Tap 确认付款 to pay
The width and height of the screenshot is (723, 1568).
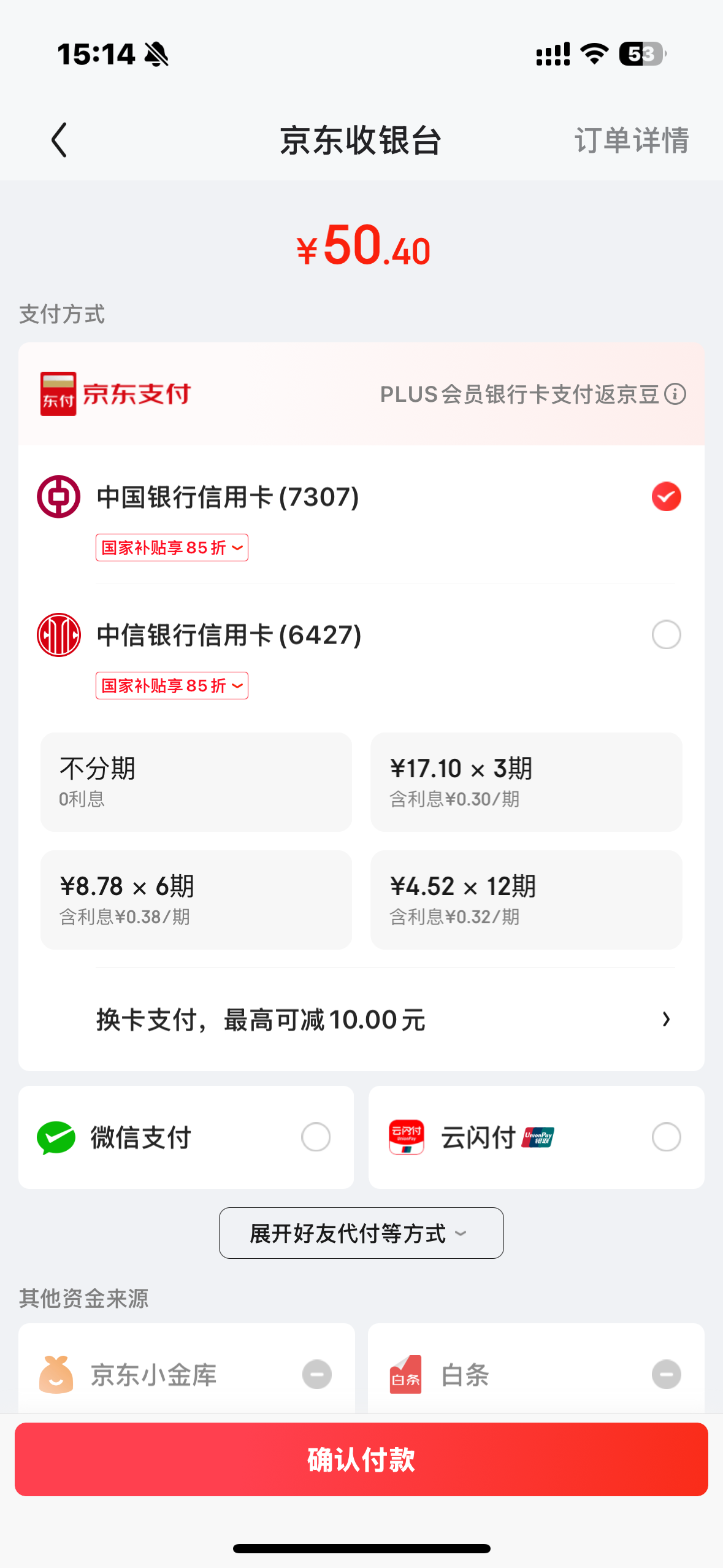click(361, 1459)
